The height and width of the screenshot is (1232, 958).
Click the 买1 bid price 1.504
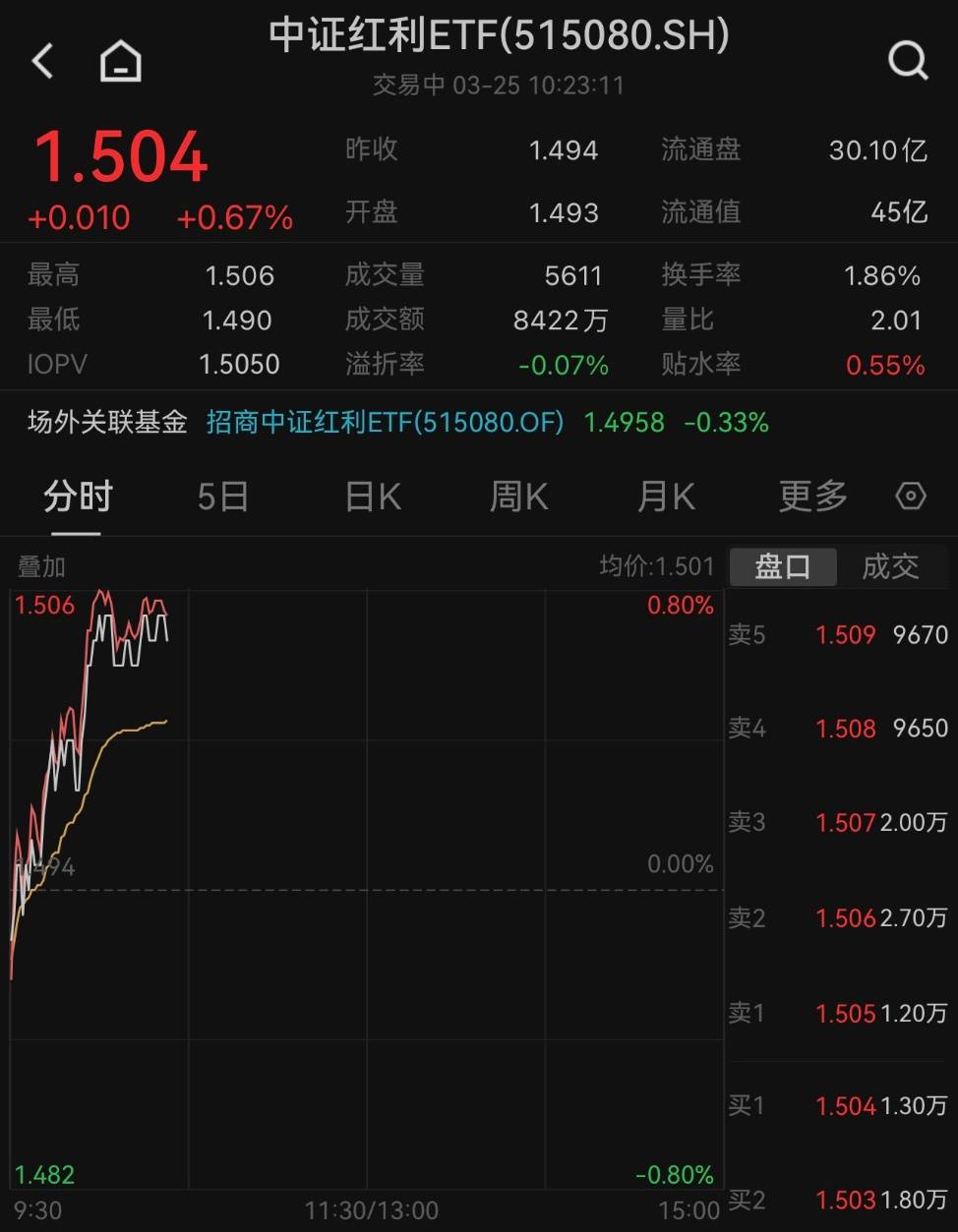[x=847, y=1106]
